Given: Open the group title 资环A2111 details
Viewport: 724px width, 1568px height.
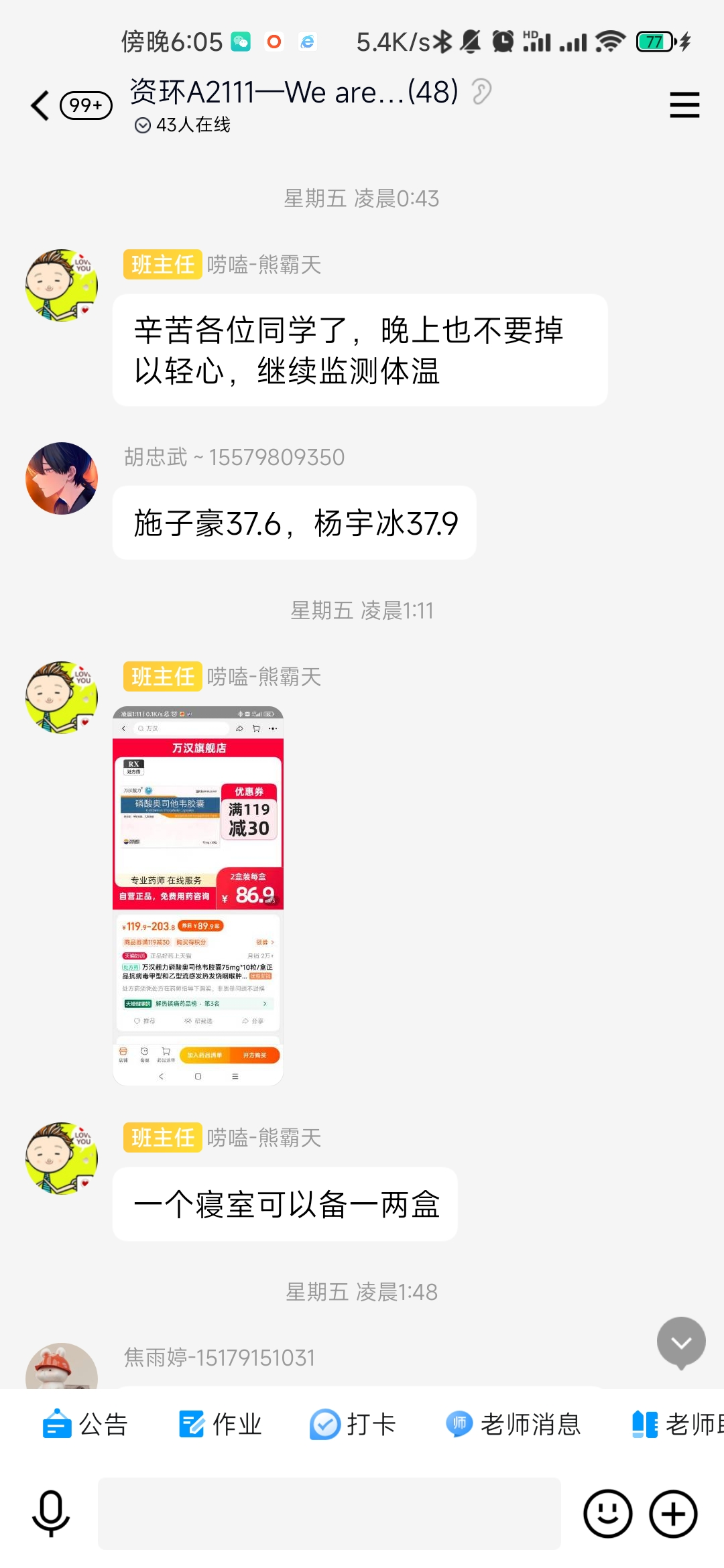Looking at the screenshot, I should [294, 92].
